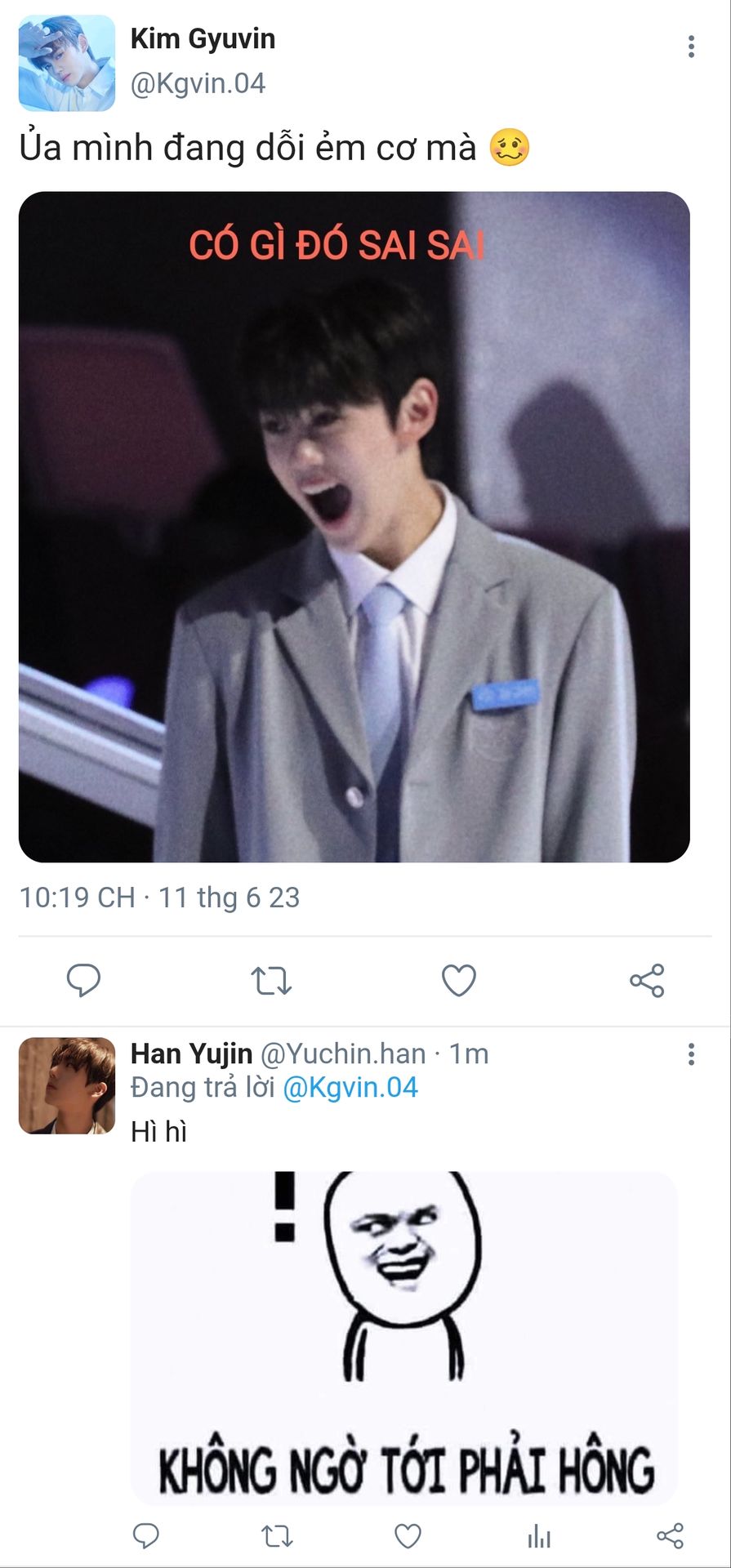Viewport: 731px width, 1568px height.
Task: Open Kim Gyuvin's profile picture
Action: tap(67, 63)
